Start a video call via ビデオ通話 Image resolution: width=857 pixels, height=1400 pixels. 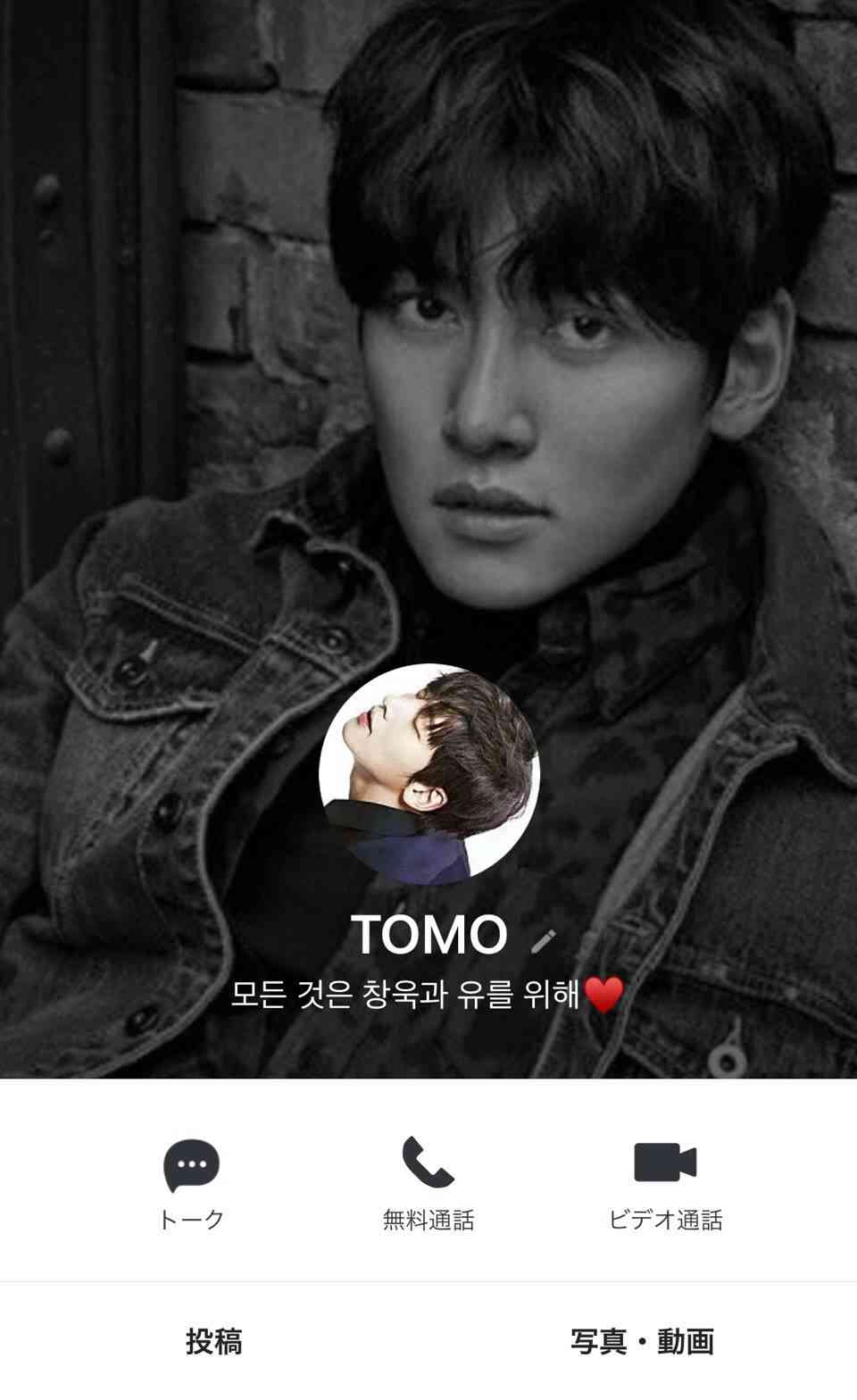(x=665, y=1184)
